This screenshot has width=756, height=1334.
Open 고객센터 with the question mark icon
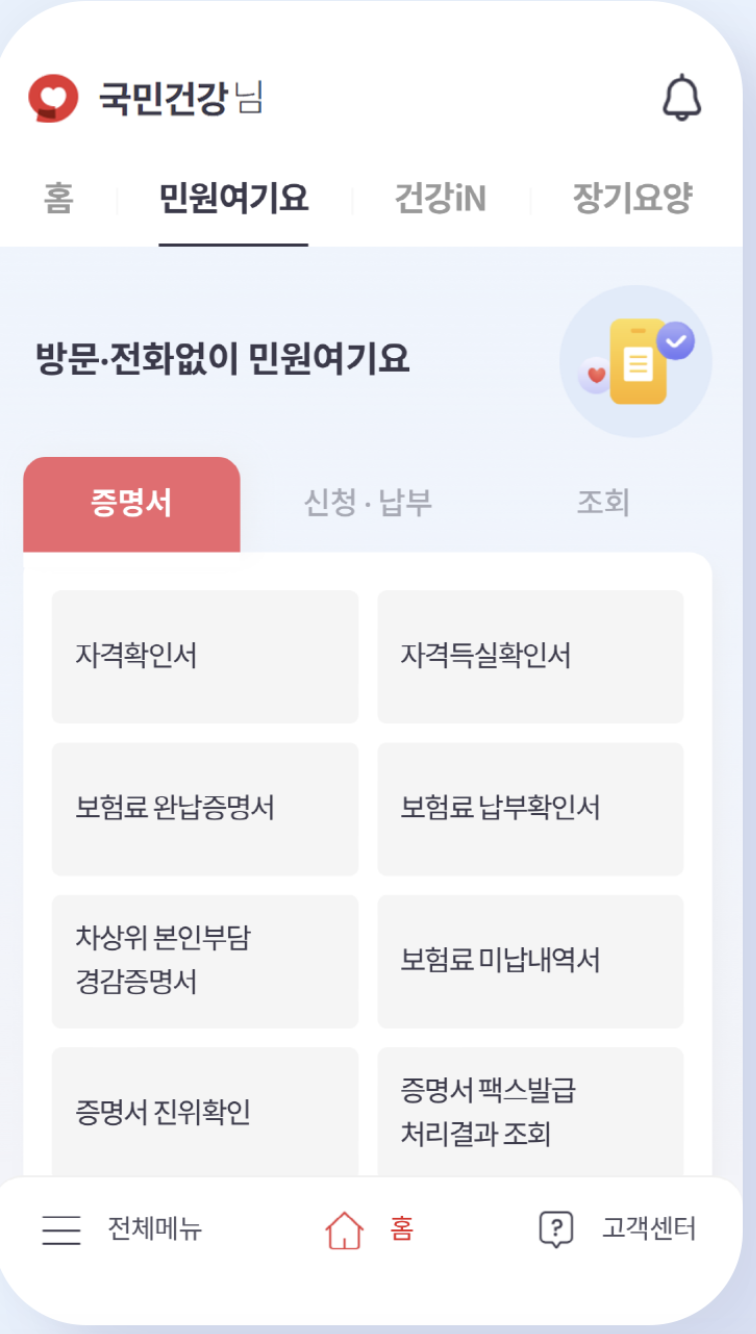point(557,1230)
